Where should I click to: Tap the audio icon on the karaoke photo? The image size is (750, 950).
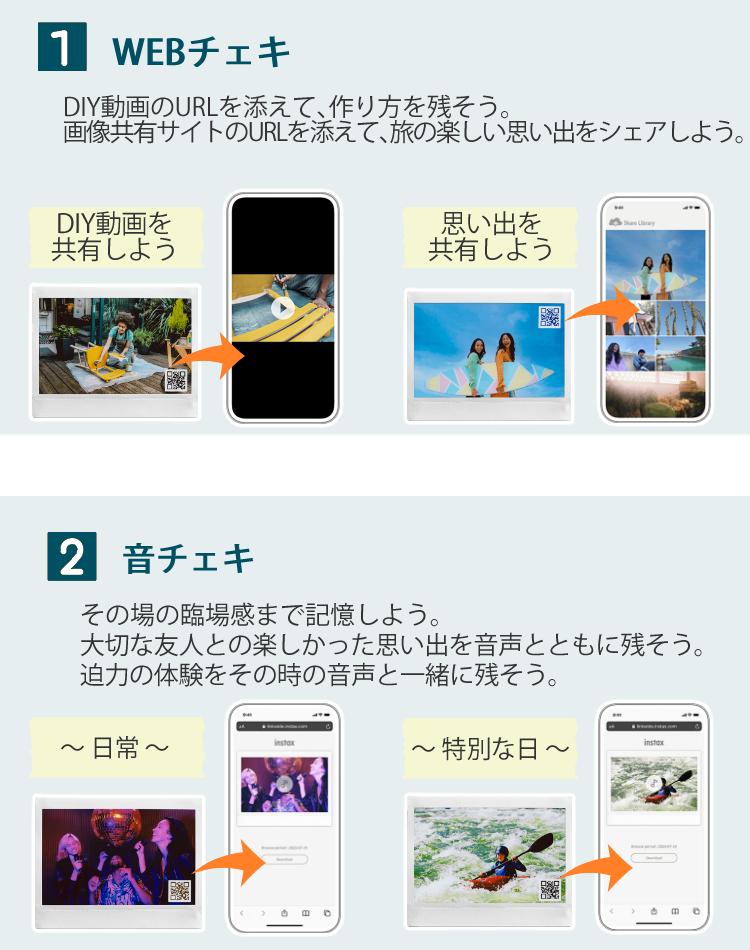[284, 784]
